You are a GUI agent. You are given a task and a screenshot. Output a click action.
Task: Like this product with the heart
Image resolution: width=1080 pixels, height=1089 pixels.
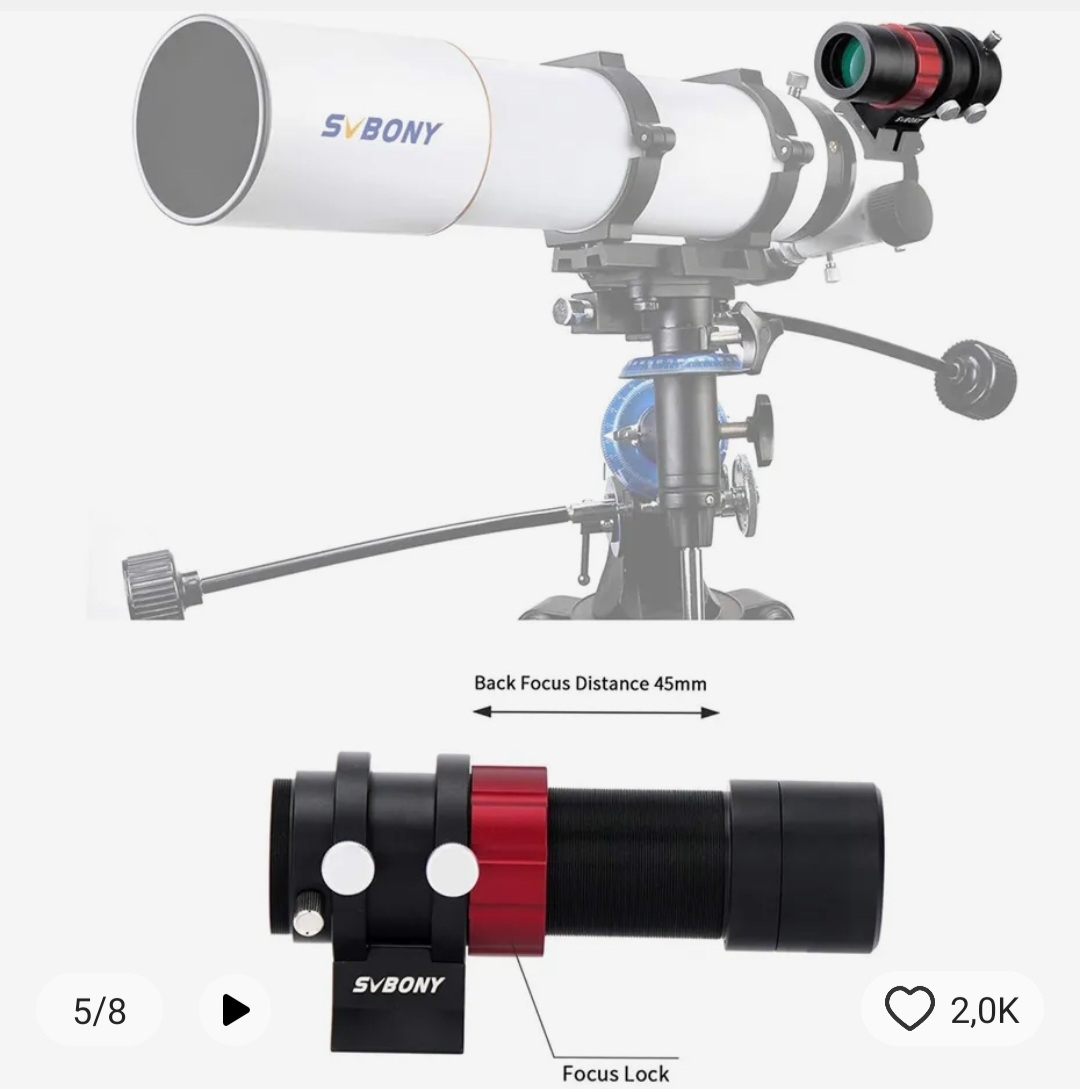pos(910,1009)
